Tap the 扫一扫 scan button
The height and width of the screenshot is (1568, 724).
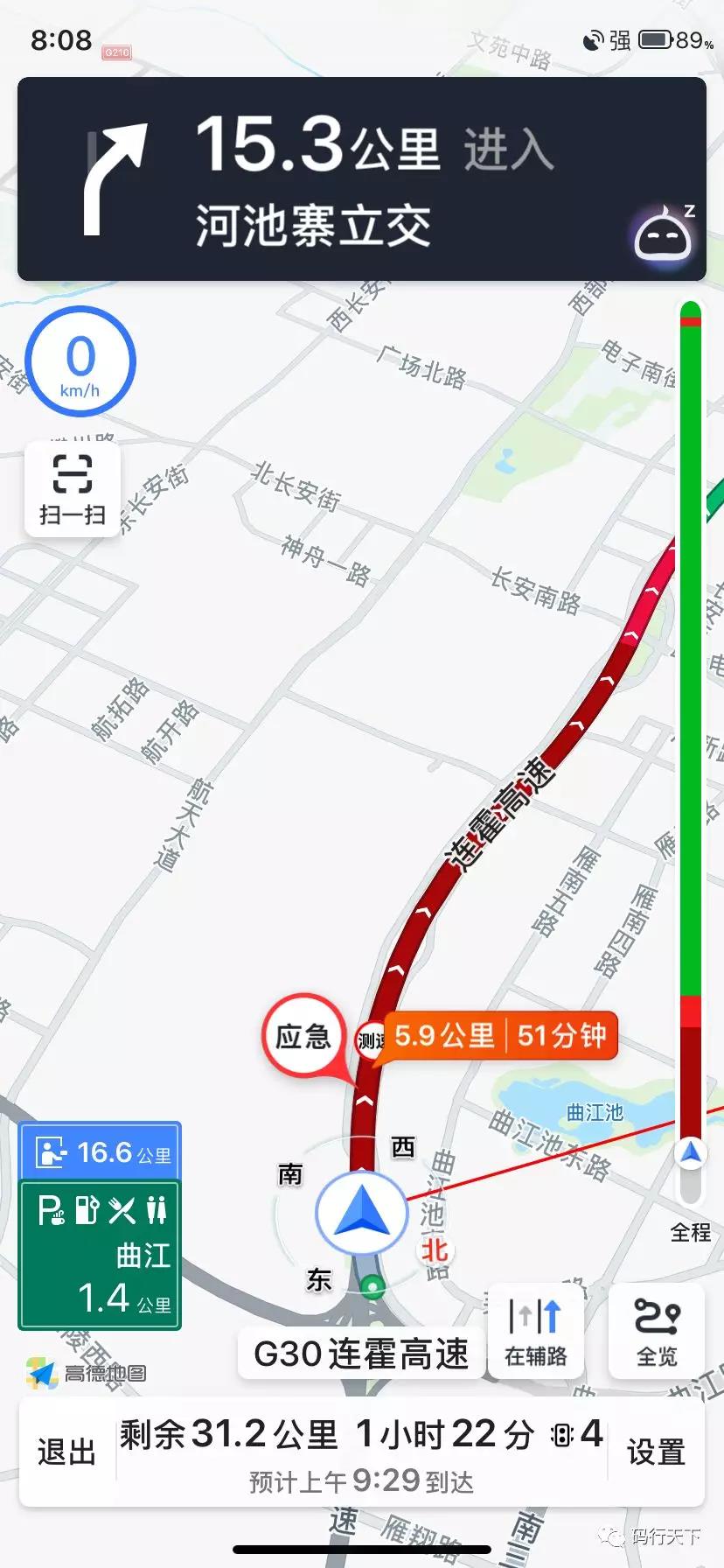pos(73,488)
